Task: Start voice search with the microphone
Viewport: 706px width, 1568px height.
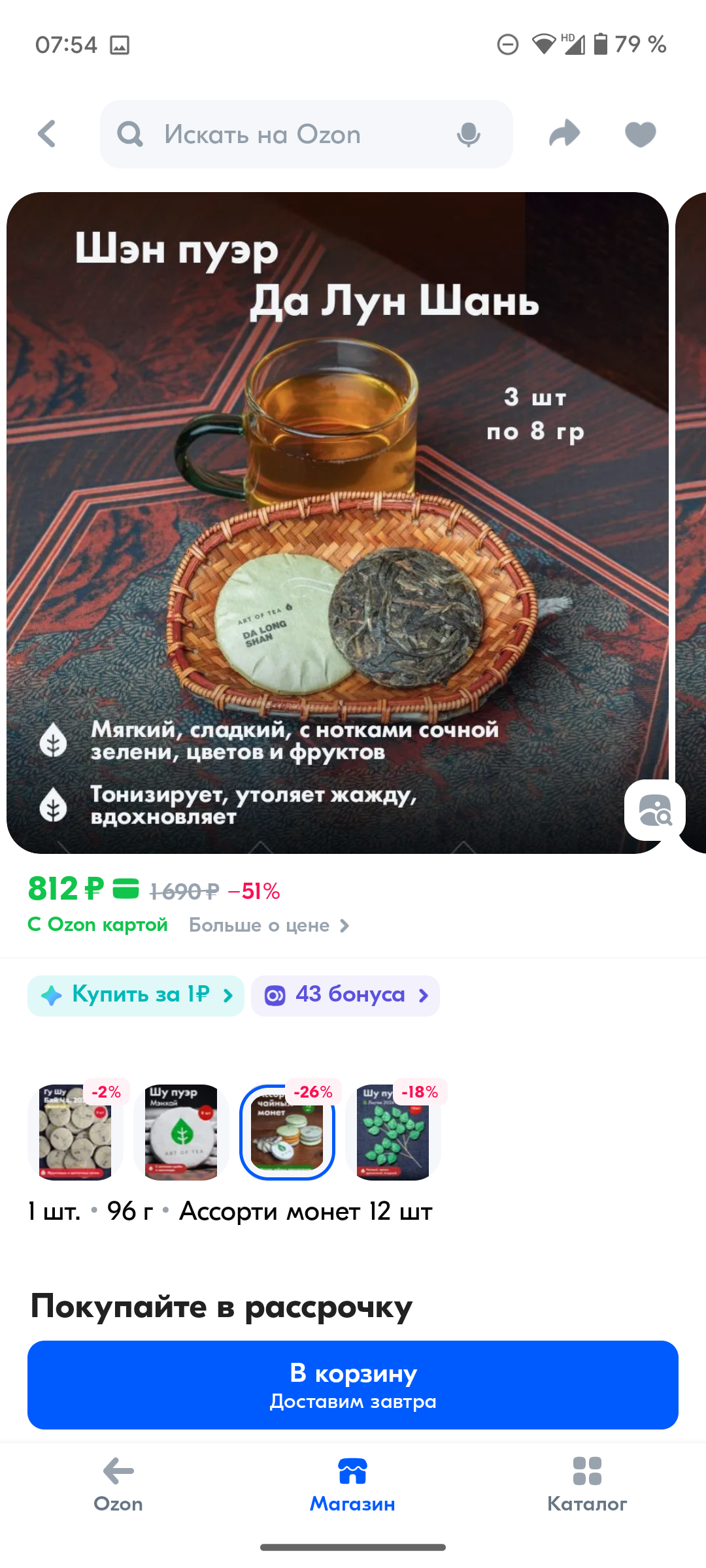Action: pos(468,135)
